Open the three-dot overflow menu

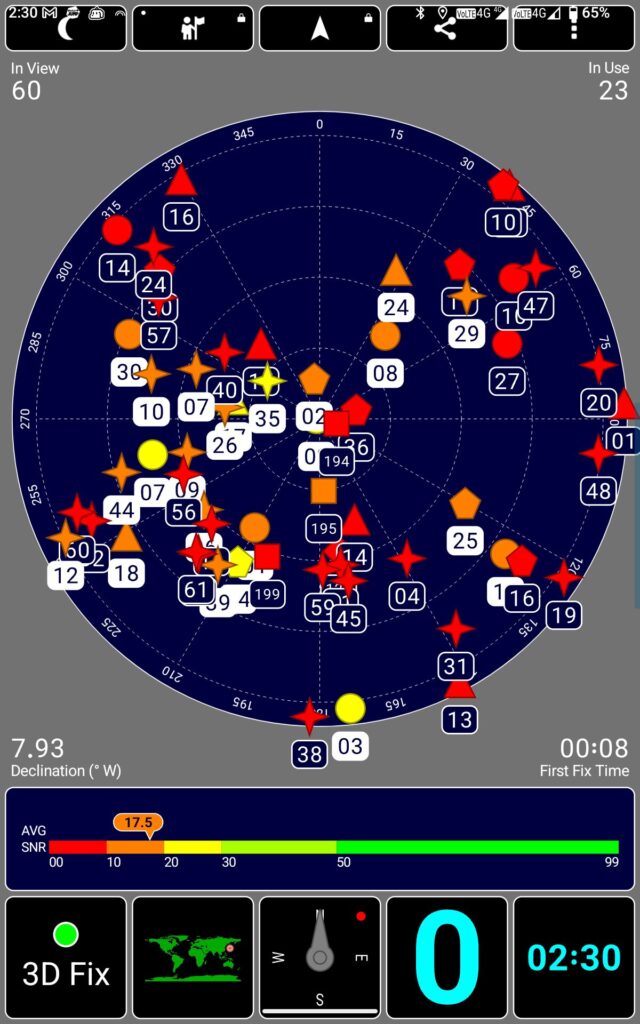[x=573, y=28]
